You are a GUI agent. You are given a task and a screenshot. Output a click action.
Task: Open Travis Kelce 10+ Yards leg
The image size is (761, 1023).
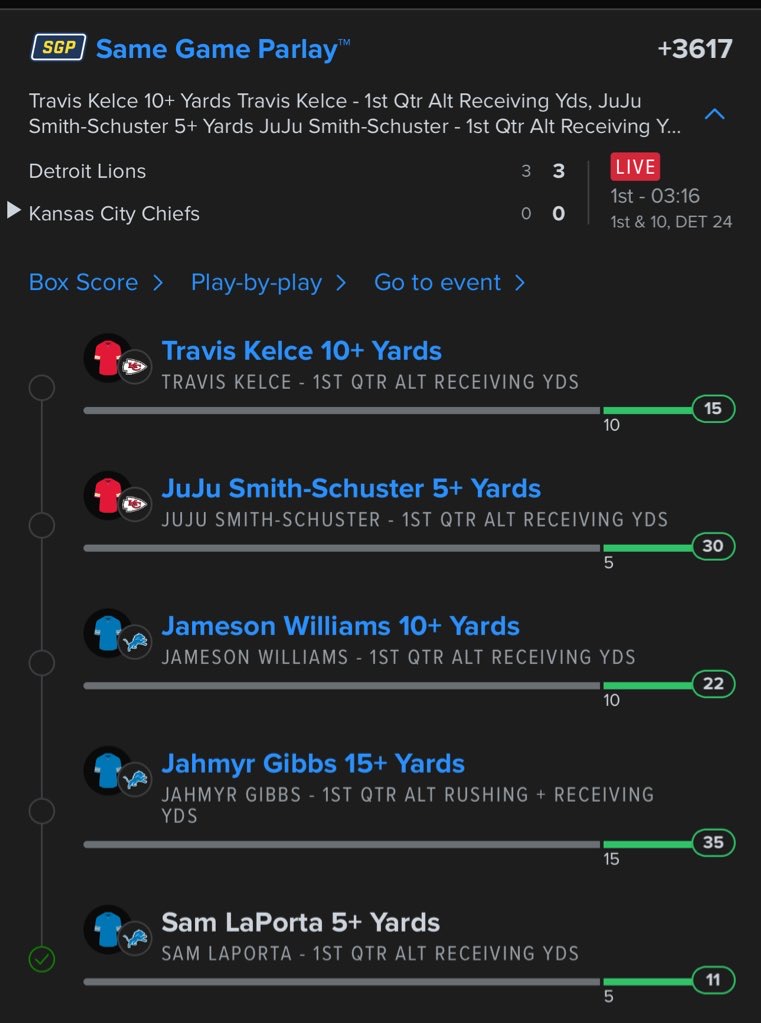pos(301,352)
